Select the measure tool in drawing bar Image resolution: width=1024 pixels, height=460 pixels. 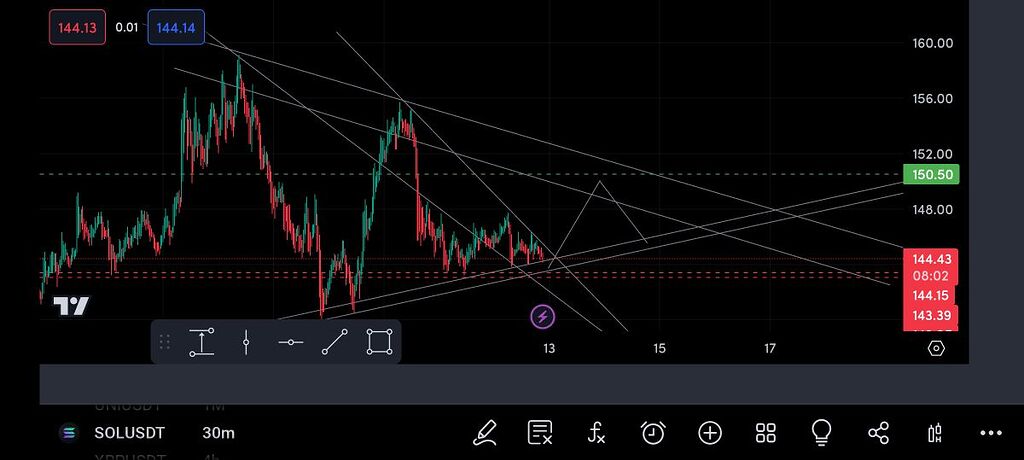point(202,342)
